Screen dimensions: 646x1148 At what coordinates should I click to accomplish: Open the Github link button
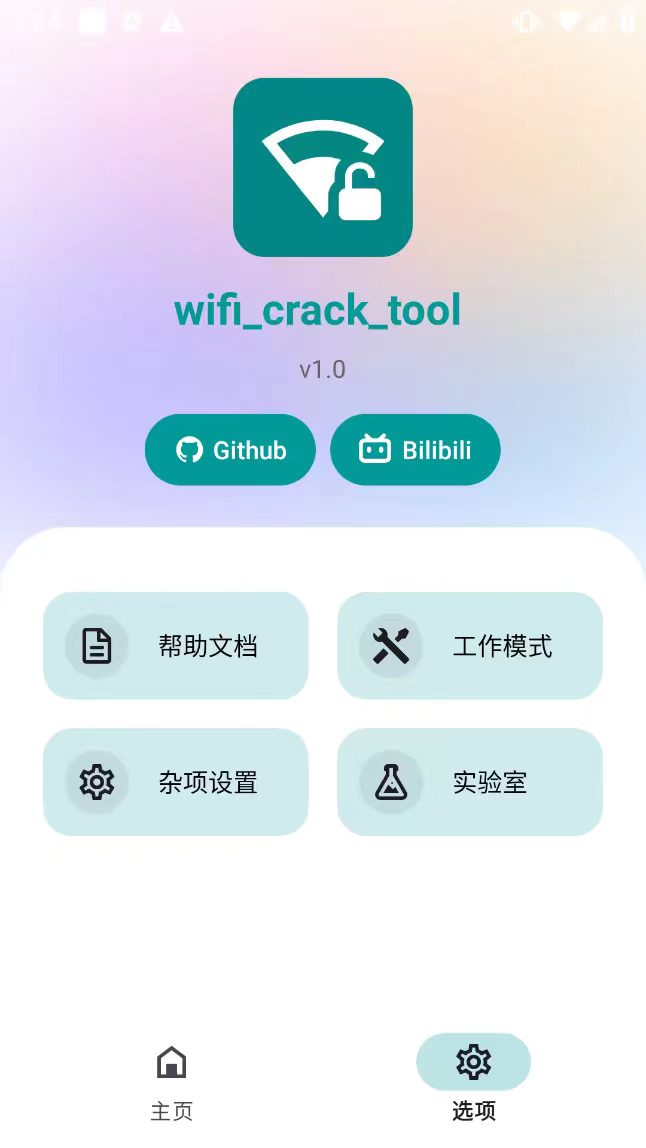(x=230, y=450)
